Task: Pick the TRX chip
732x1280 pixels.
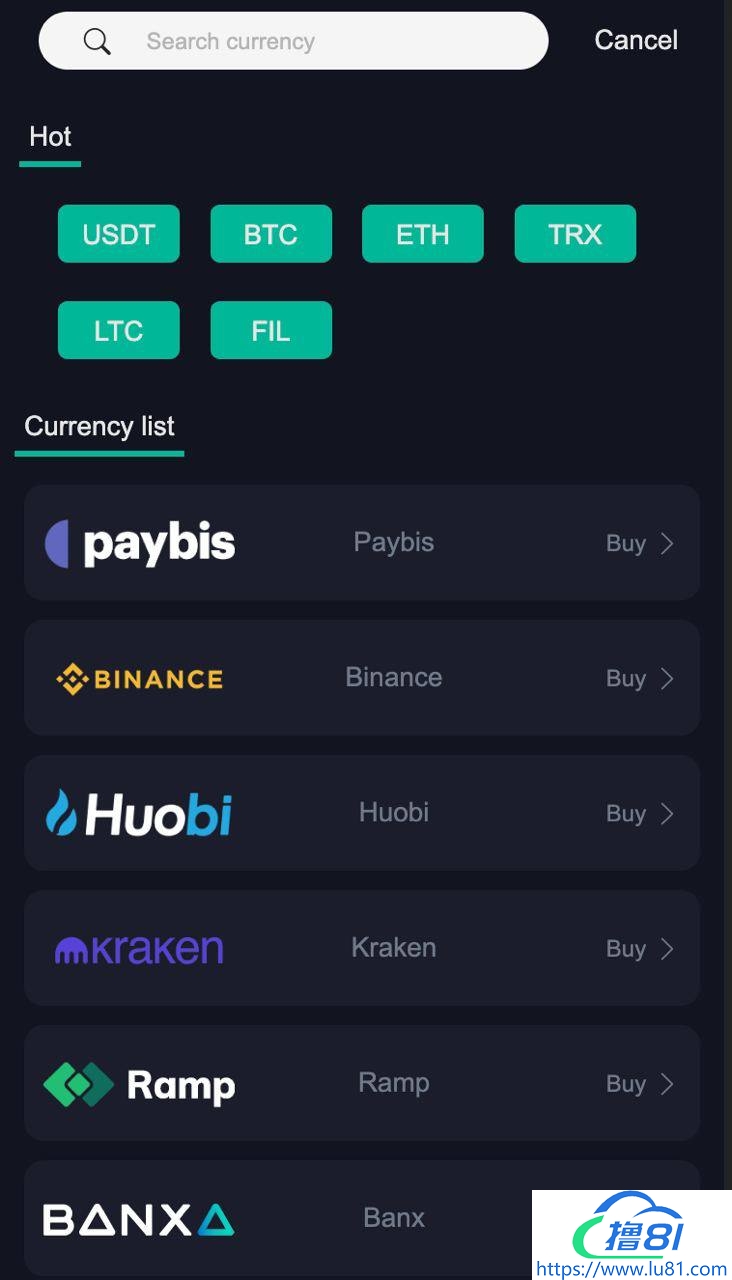Action: tap(575, 234)
